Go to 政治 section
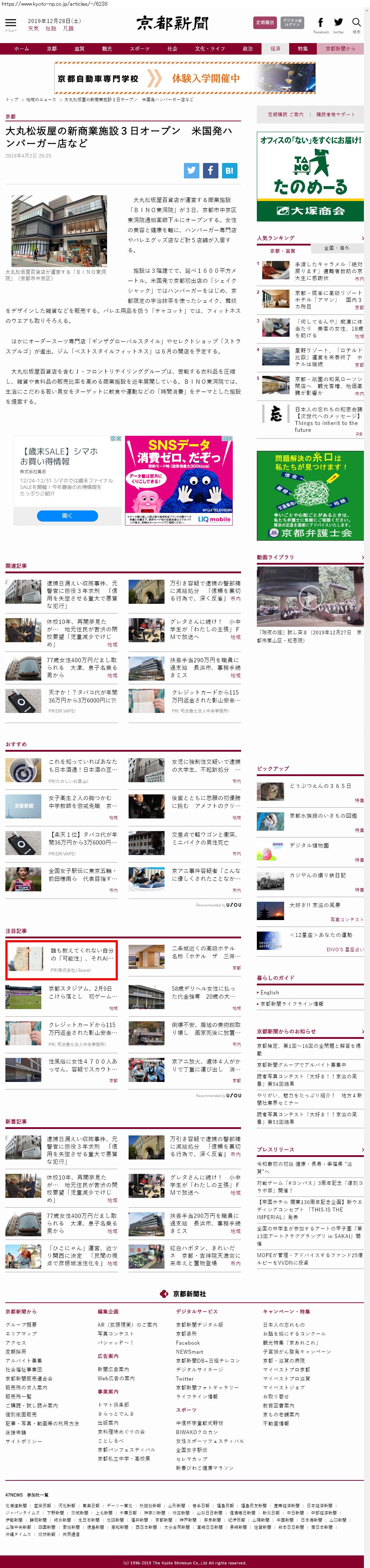The width and height of the screenshot is (370, 1568). pos(248,49)
